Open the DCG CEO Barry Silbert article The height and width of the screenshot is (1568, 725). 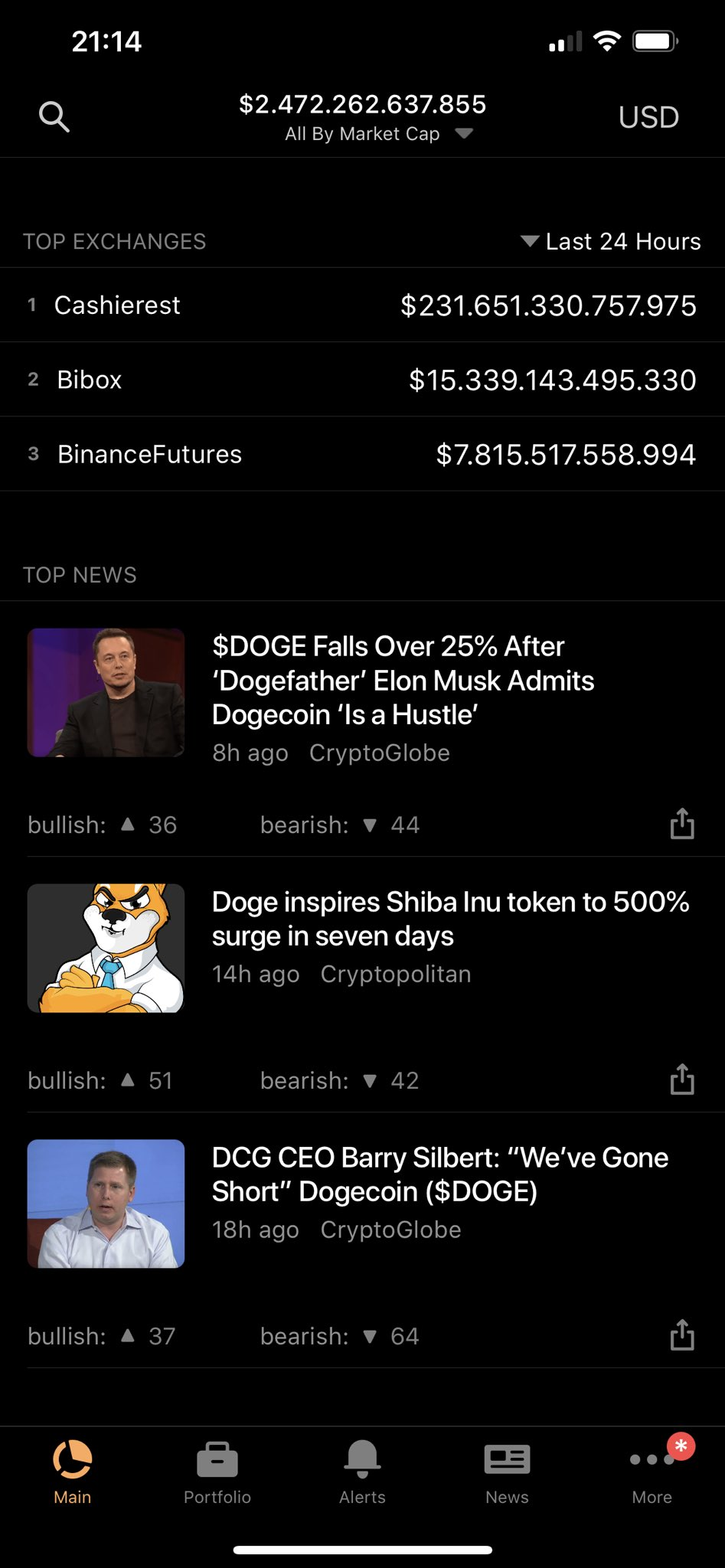[439, 1174]
